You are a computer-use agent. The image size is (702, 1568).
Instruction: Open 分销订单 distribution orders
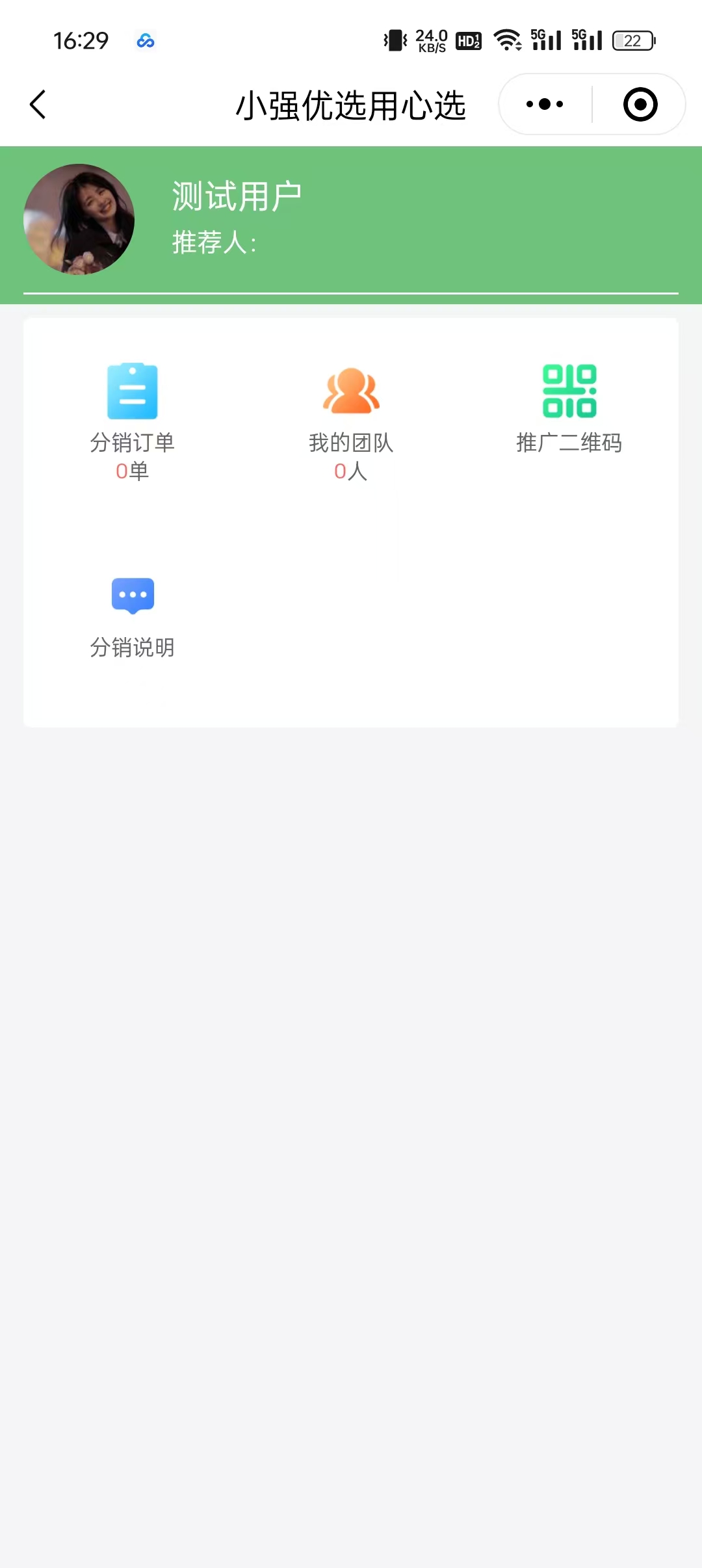[133, 420]
